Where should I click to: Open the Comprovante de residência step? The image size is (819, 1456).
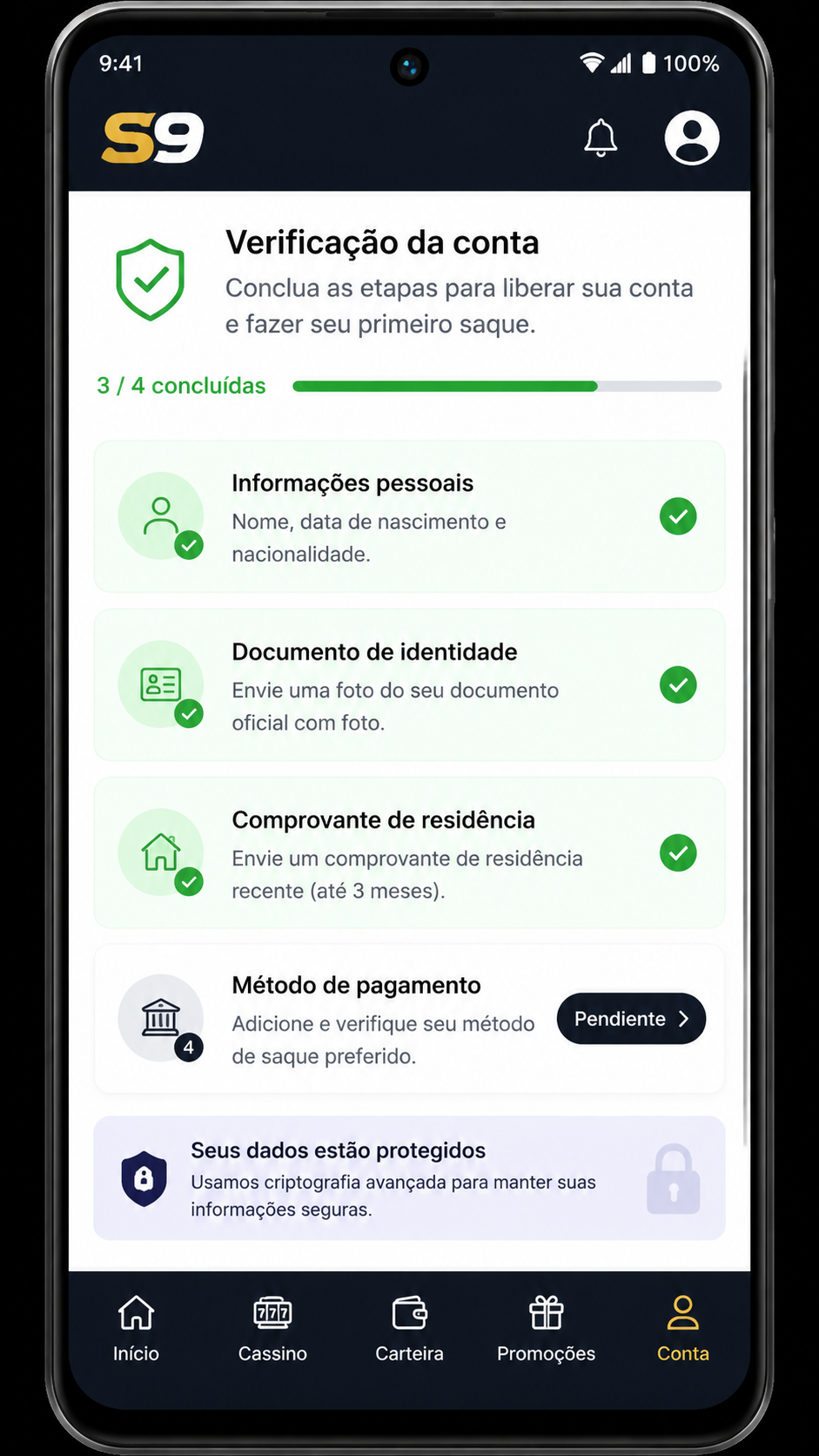point(409,853)
